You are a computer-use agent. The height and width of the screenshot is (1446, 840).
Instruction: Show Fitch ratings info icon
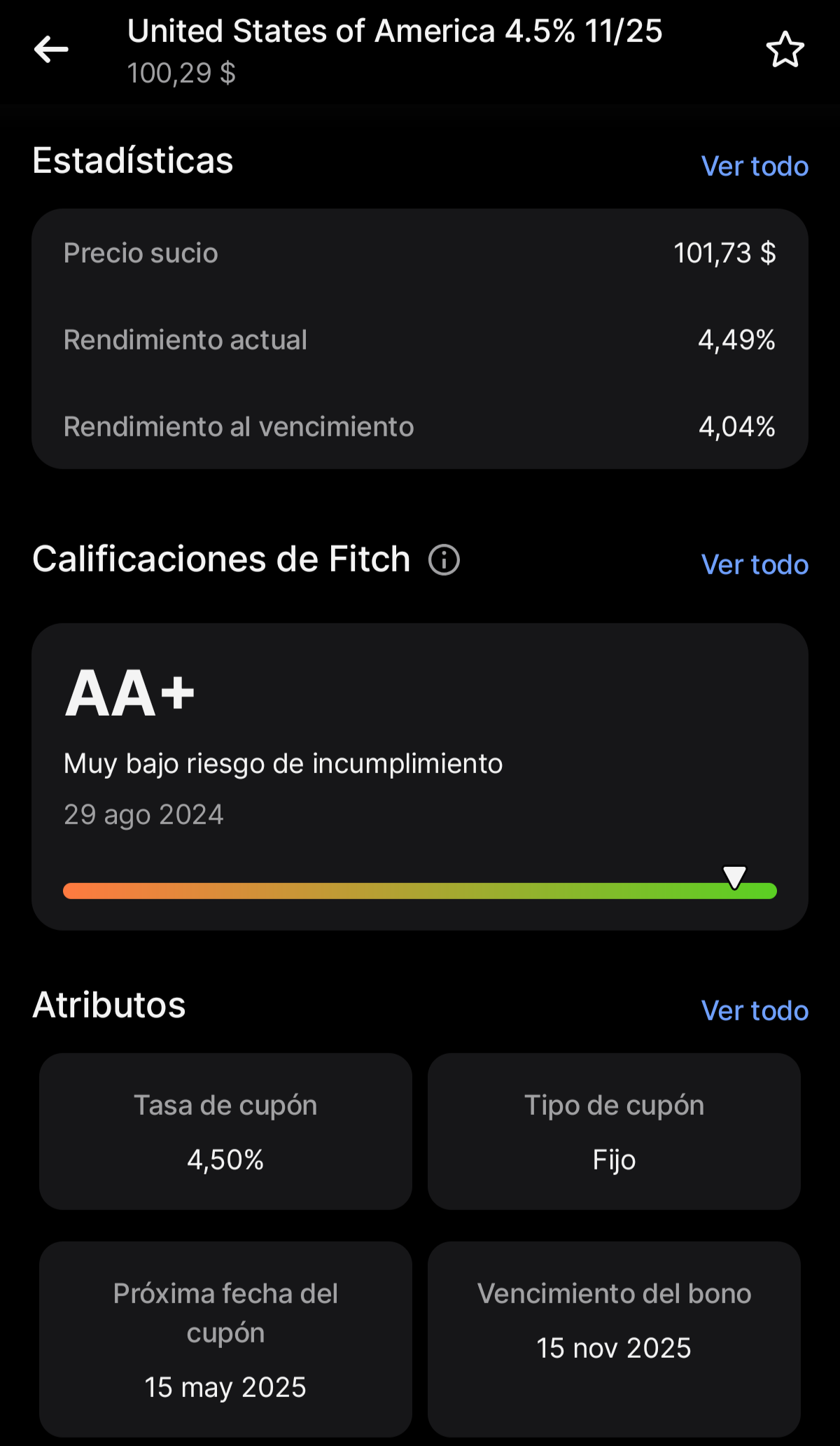click(444, 560)
